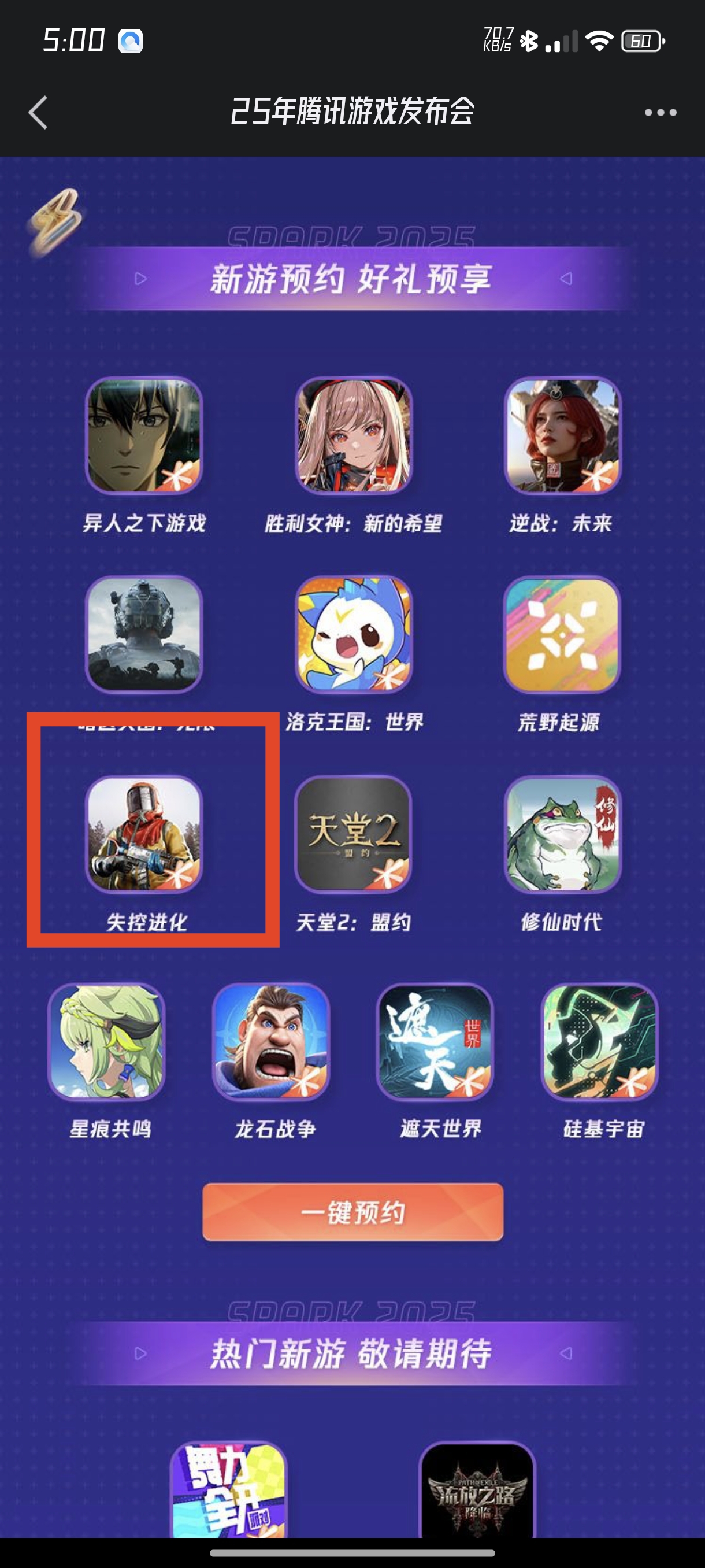Open the 流放之路 upcoming game tile
Screen dimensions: 705x1568
point(477,1491)
